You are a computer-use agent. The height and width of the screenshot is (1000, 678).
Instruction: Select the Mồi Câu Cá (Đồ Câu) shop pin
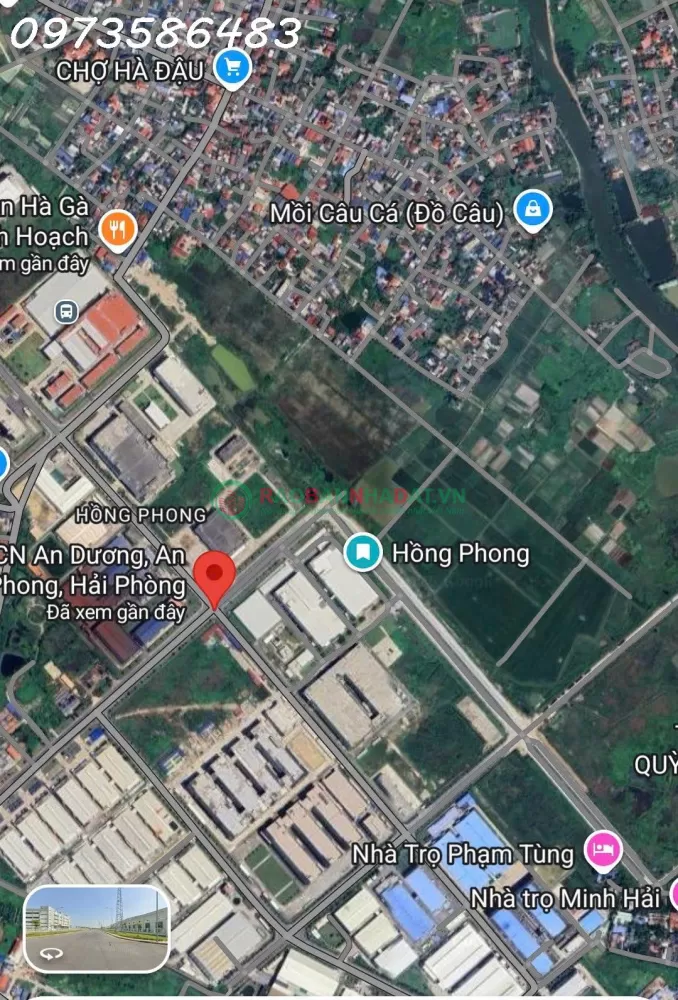click(533, 210)
